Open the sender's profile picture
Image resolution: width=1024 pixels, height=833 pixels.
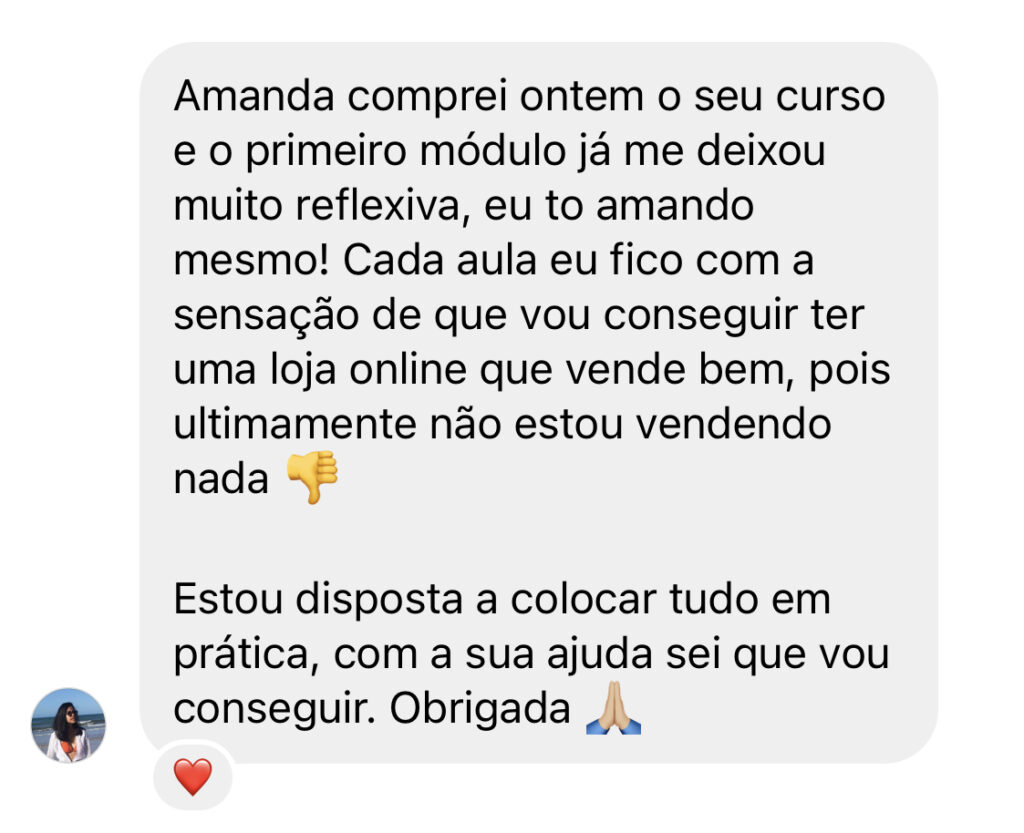[68, 725]
